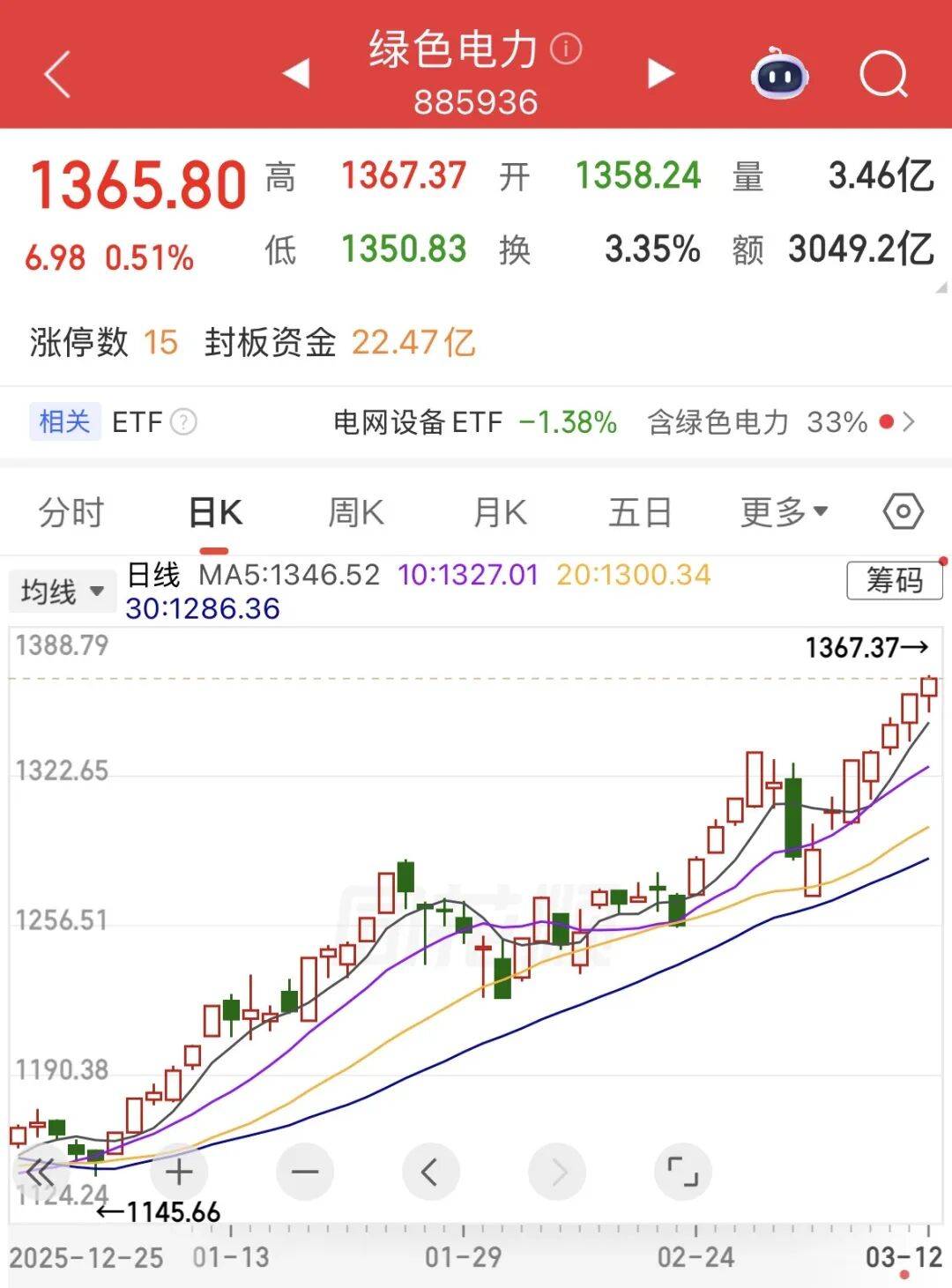Zoom in the K-line chart
The image size is (952, 1288).
(x=179, y=1173)
